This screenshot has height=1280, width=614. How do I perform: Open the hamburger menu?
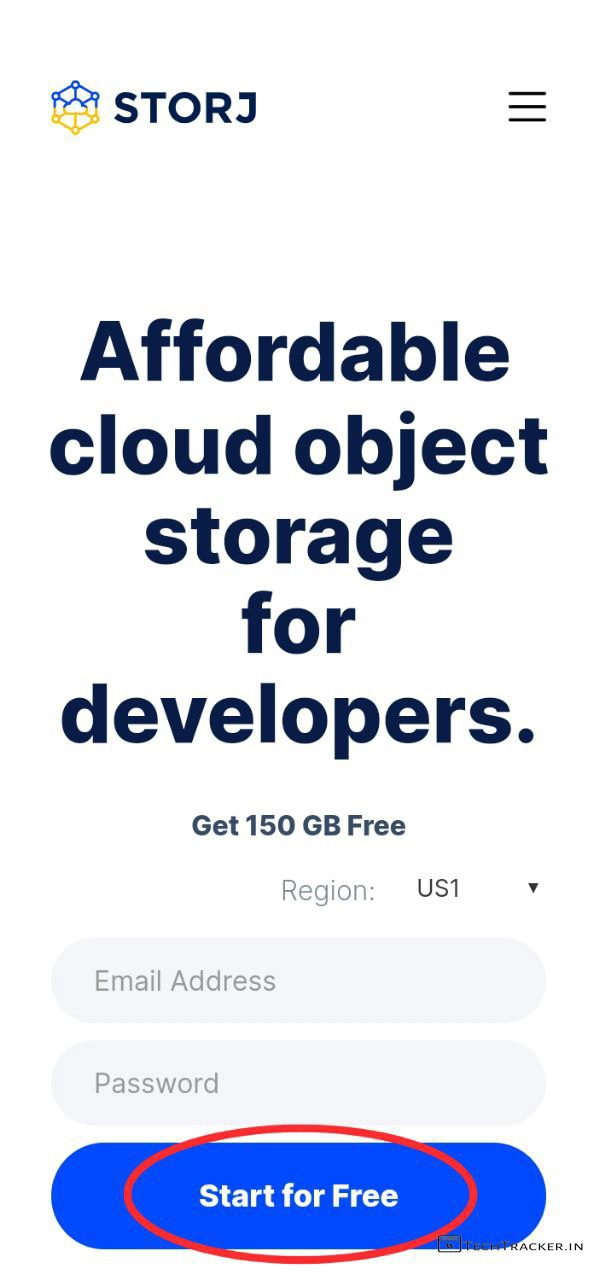(x=526, y=107)
